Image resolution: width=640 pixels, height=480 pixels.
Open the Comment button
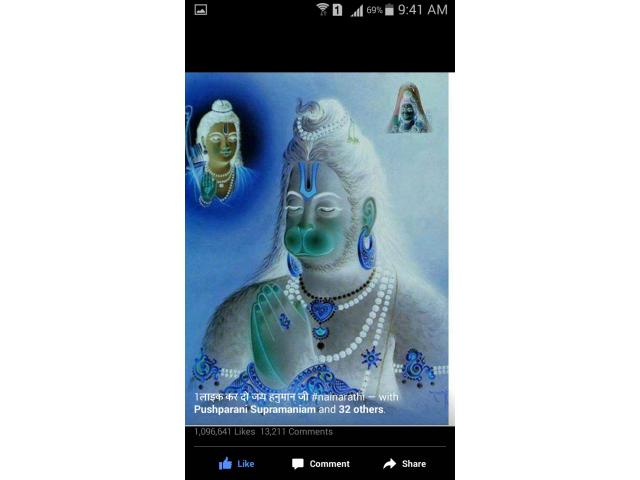coord(320,464)
